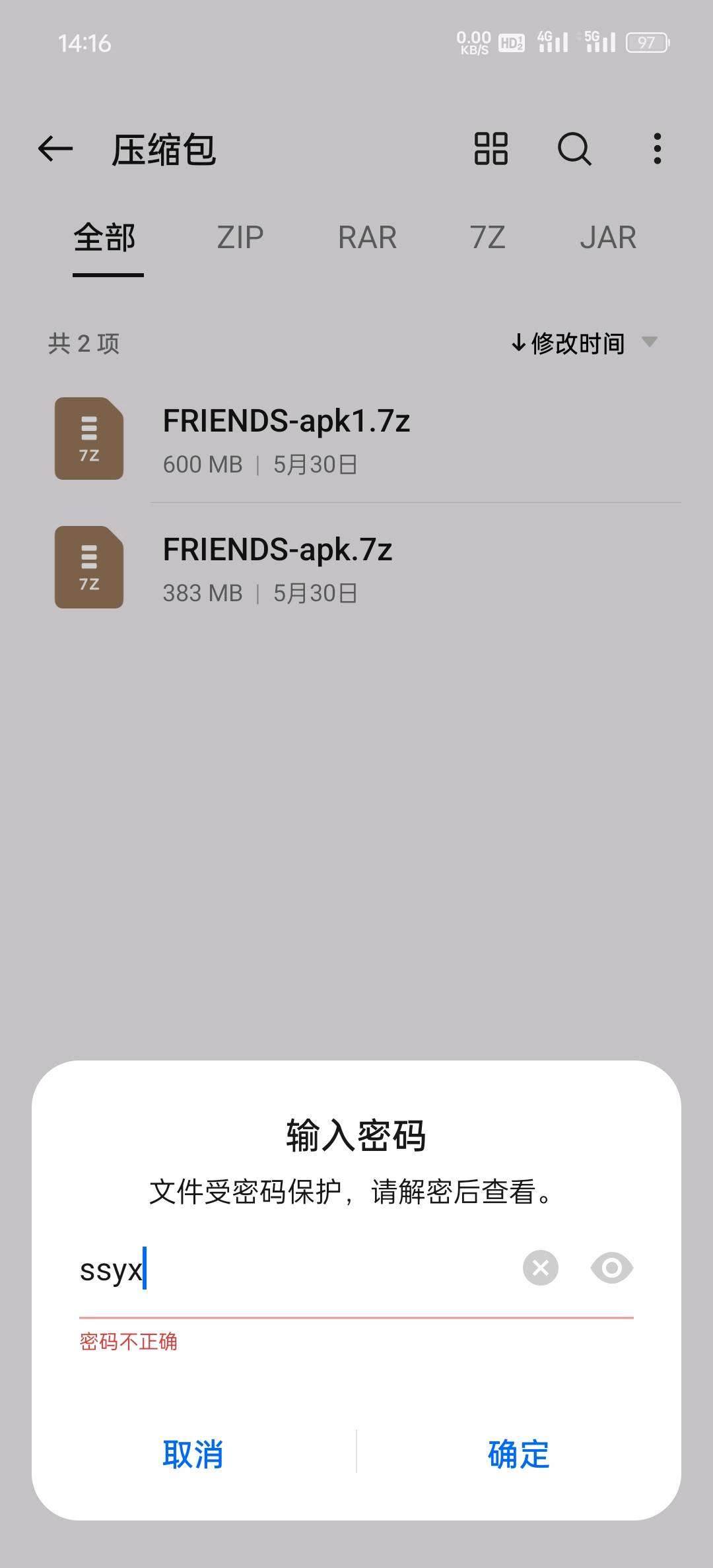The image size is (713, 1568).
Task: Switch to the ZIP tab
Action: point(240,238)
